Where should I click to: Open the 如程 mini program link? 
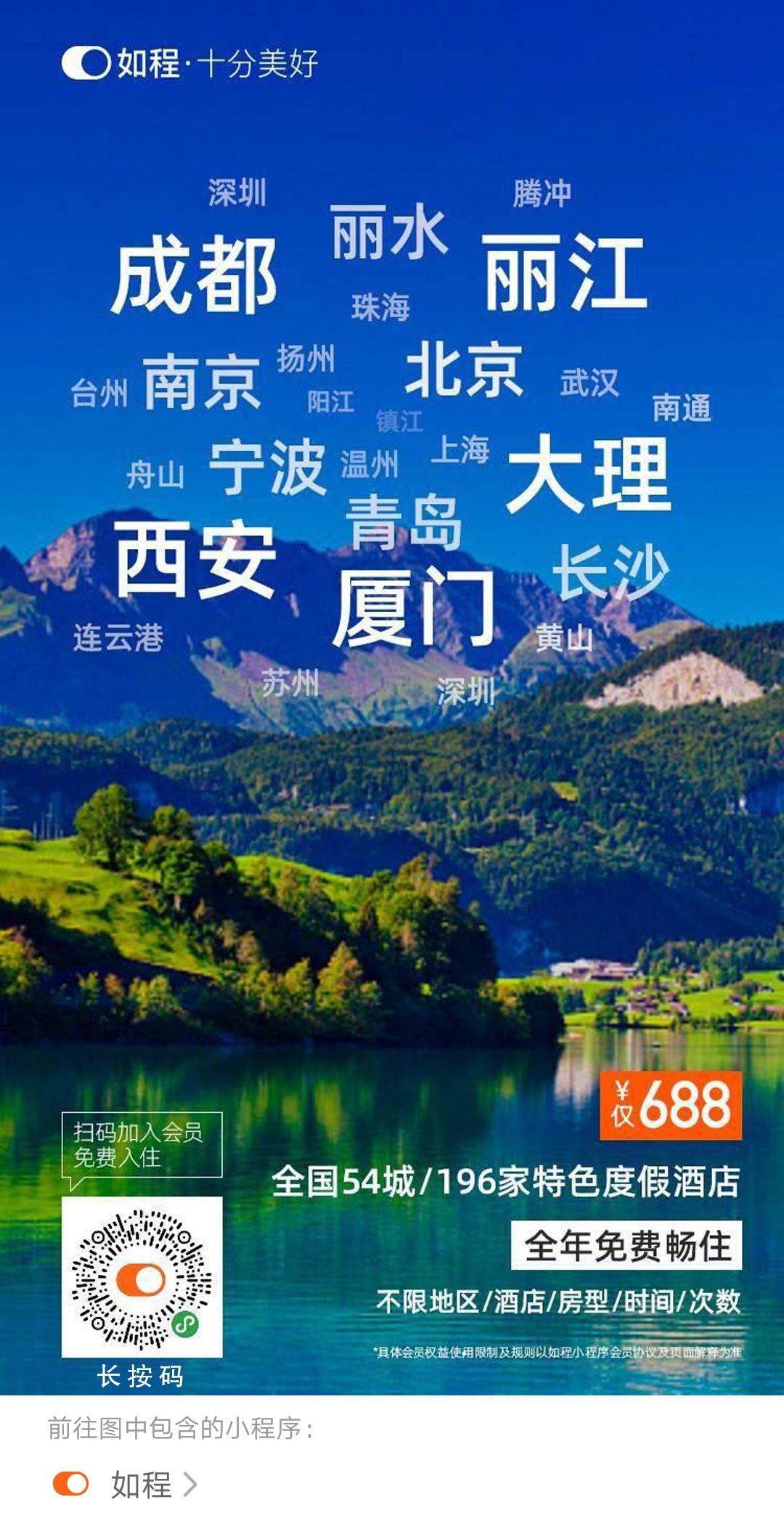125,1484
